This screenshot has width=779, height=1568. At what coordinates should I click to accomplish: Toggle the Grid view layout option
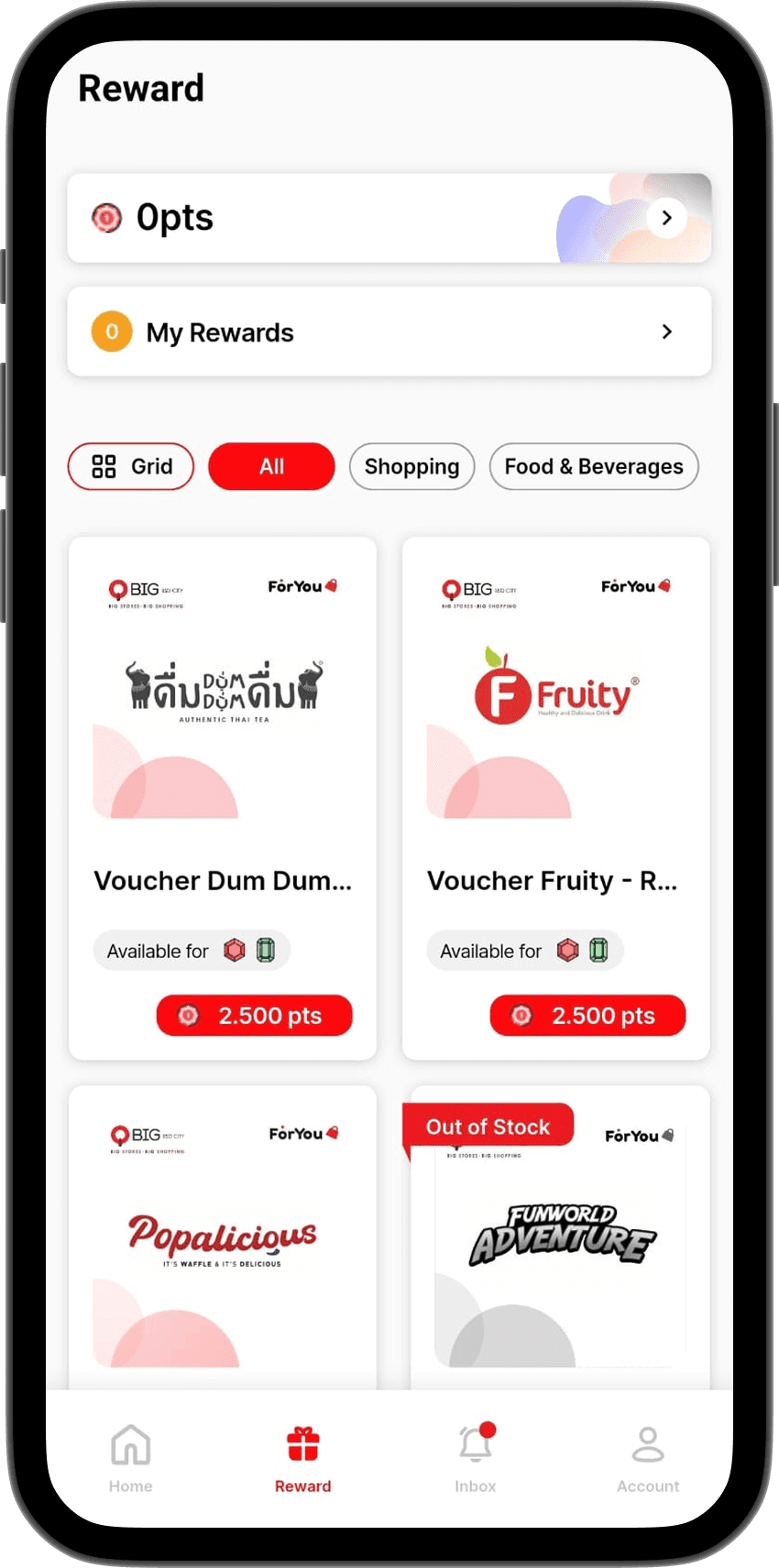click(x=130, y=466)
